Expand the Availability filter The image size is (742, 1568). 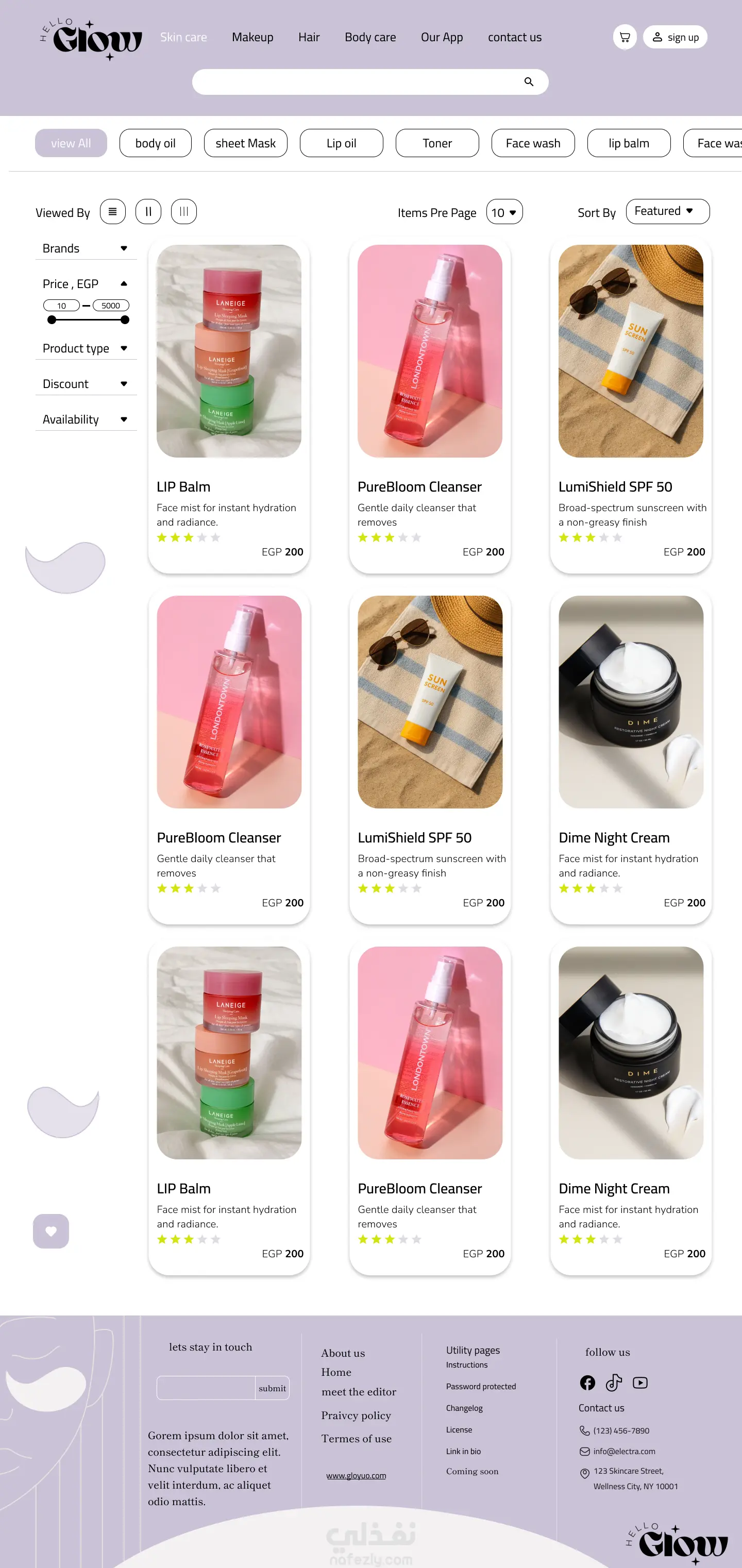[85, 419]
